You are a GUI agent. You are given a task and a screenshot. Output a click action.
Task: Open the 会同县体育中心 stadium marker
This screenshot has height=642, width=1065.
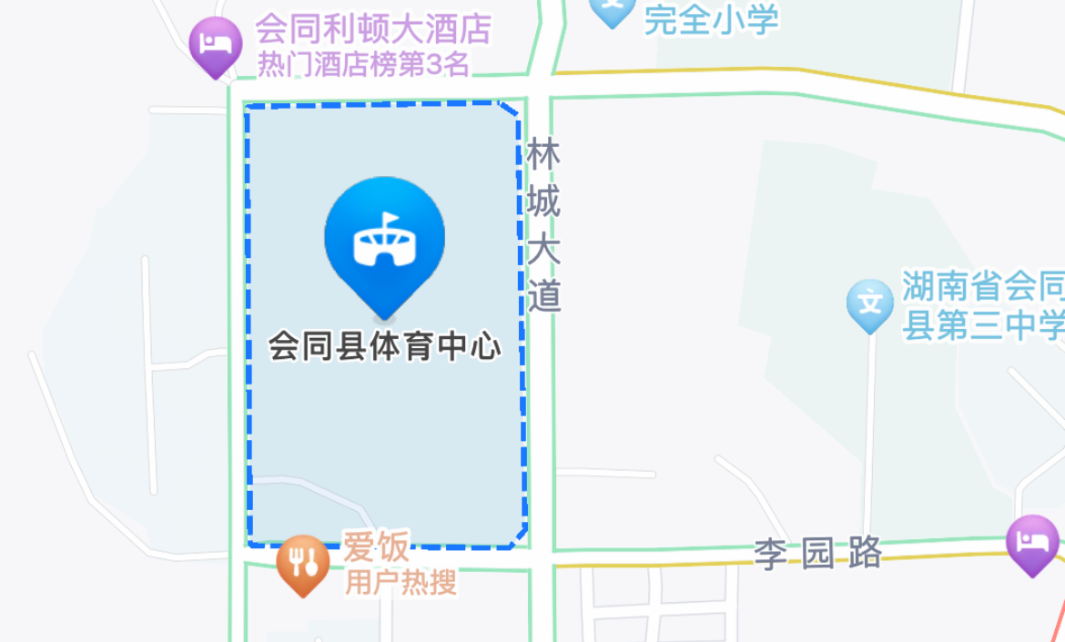coord(384,236)
